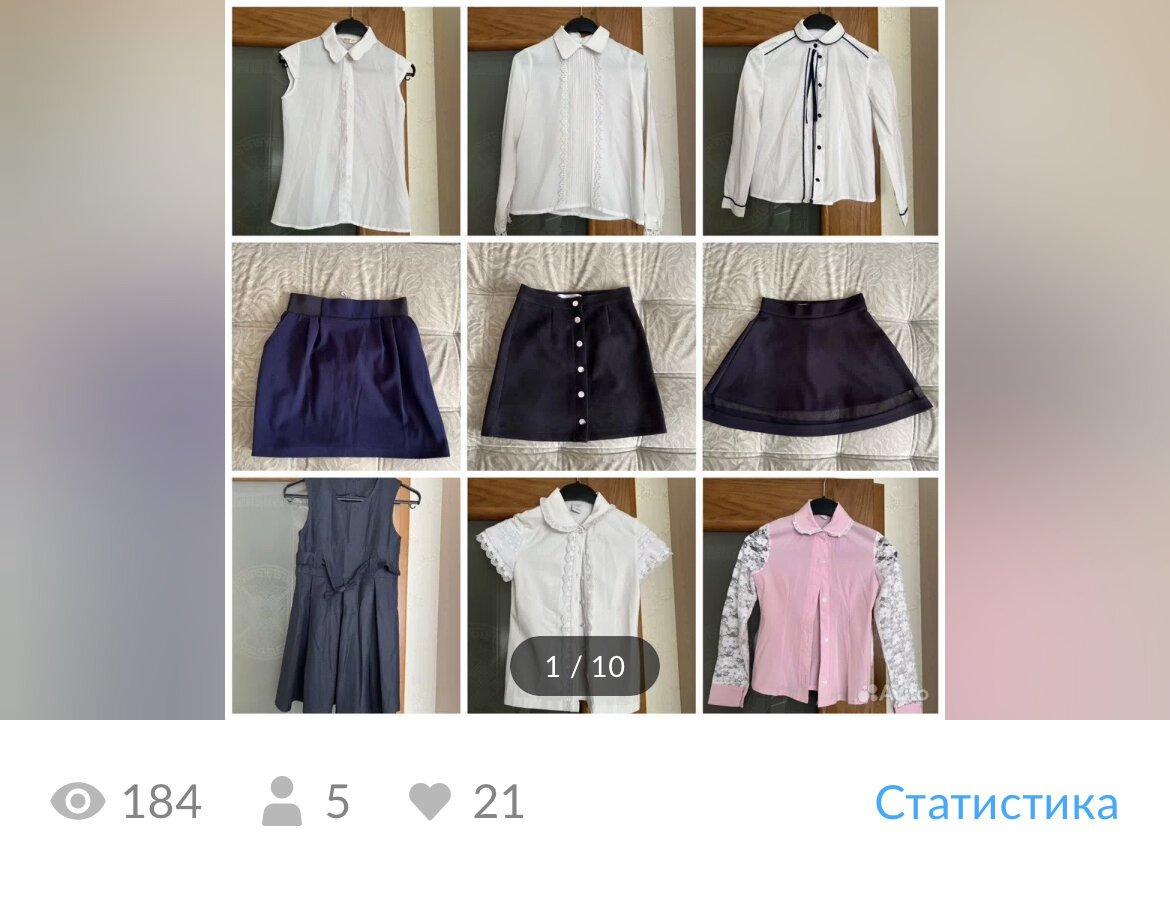
Task: Open the listing photo gallery
Action: [585, 360]
